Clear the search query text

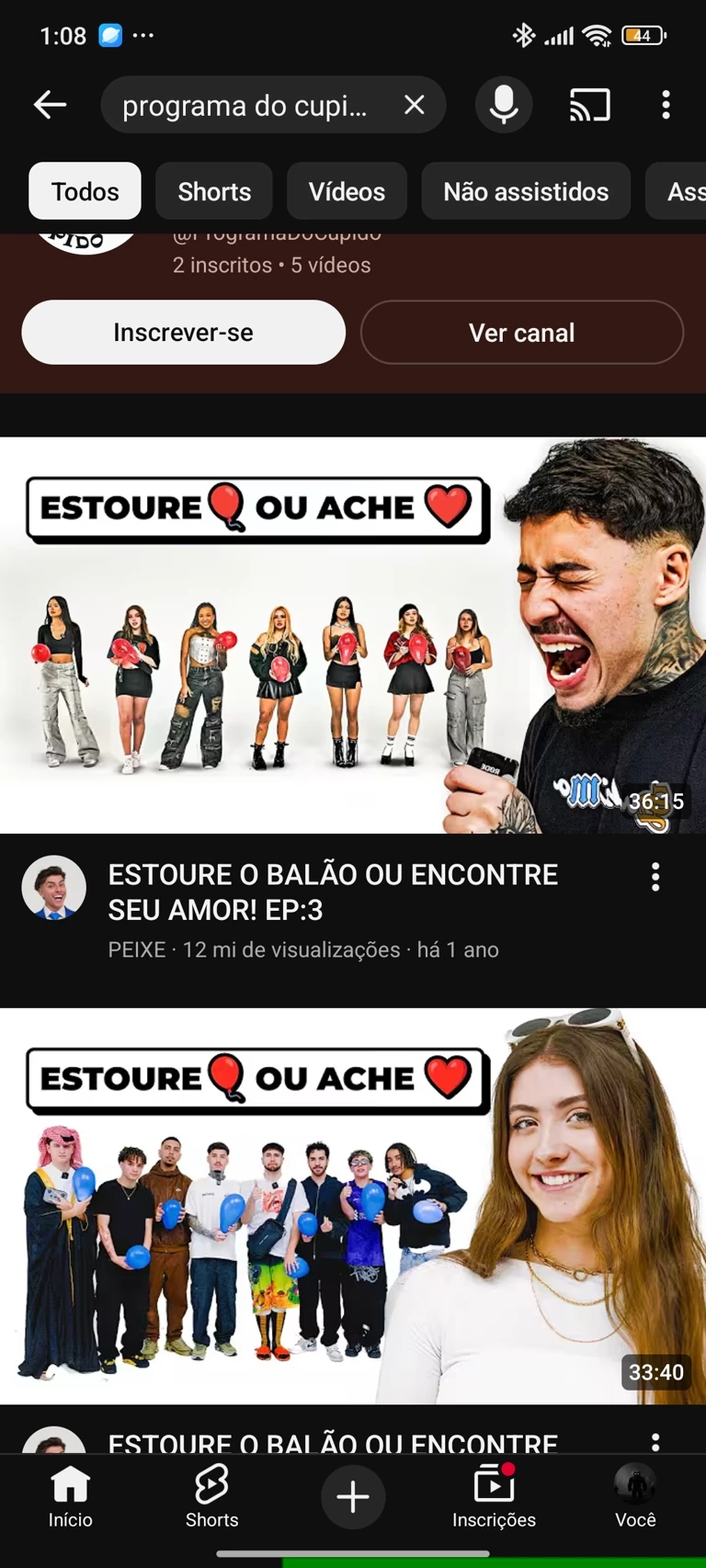(415, 106)
